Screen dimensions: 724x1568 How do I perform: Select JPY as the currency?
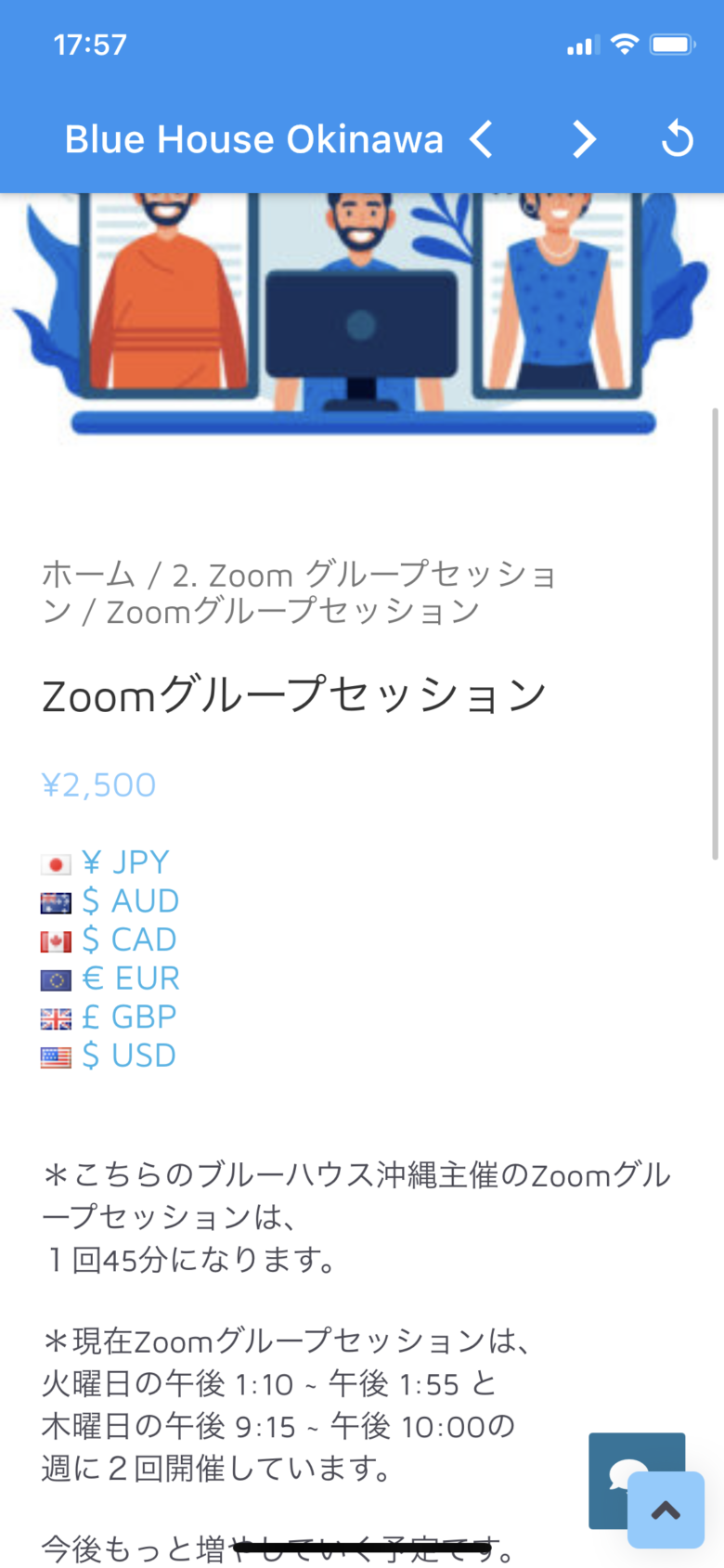124,862
